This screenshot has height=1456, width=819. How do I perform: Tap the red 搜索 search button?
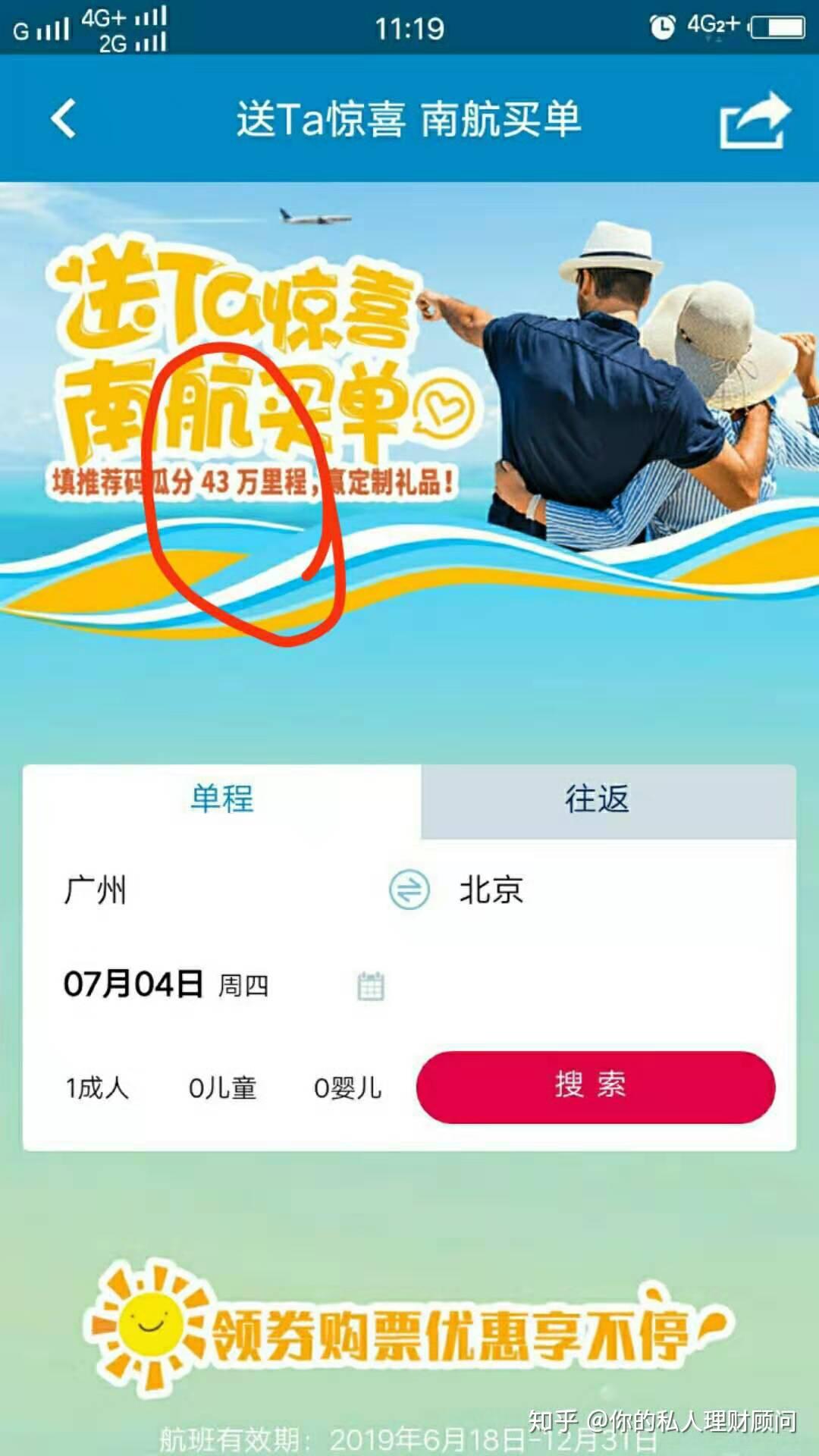point(595,1086)
